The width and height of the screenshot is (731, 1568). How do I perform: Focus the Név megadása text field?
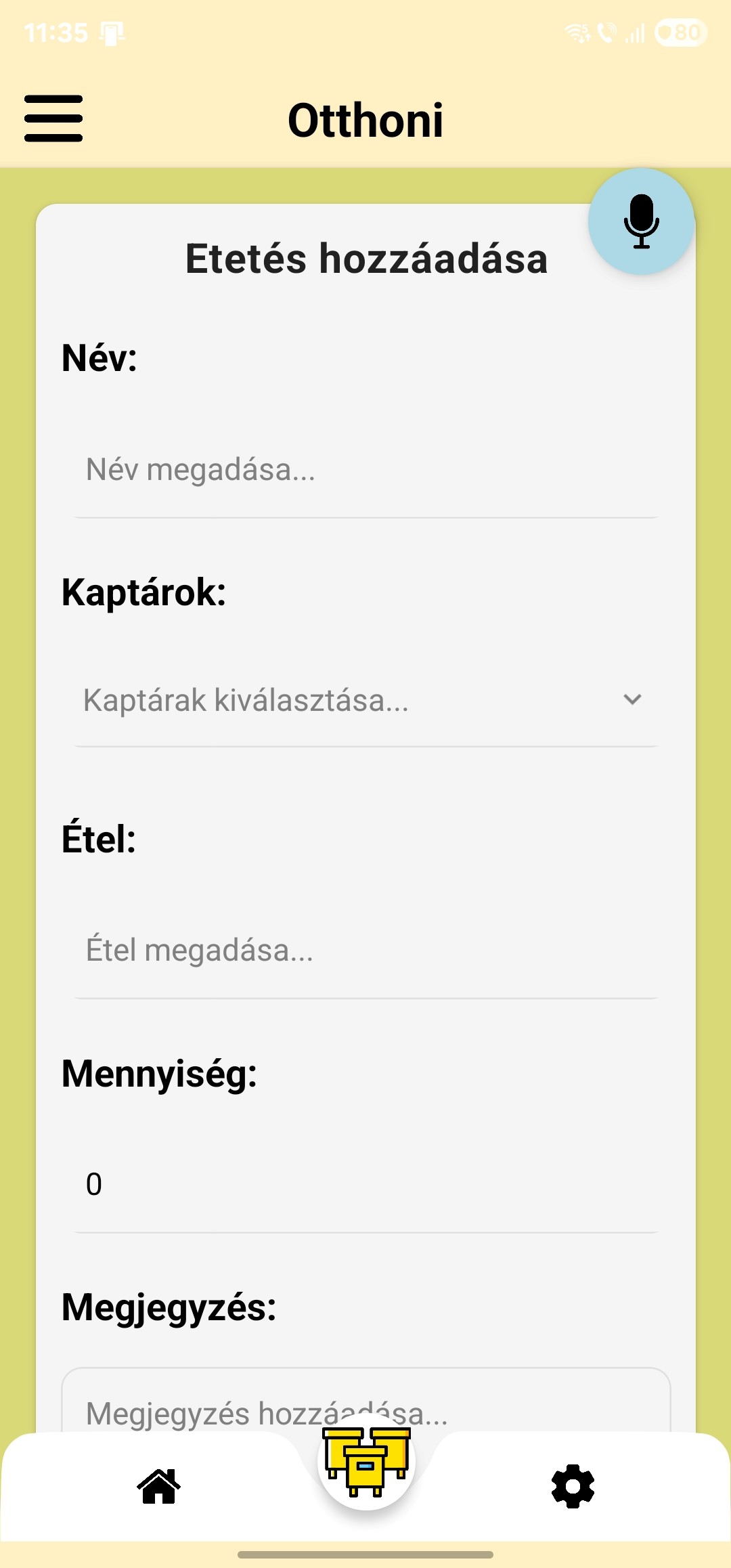(x=365, y=470)
